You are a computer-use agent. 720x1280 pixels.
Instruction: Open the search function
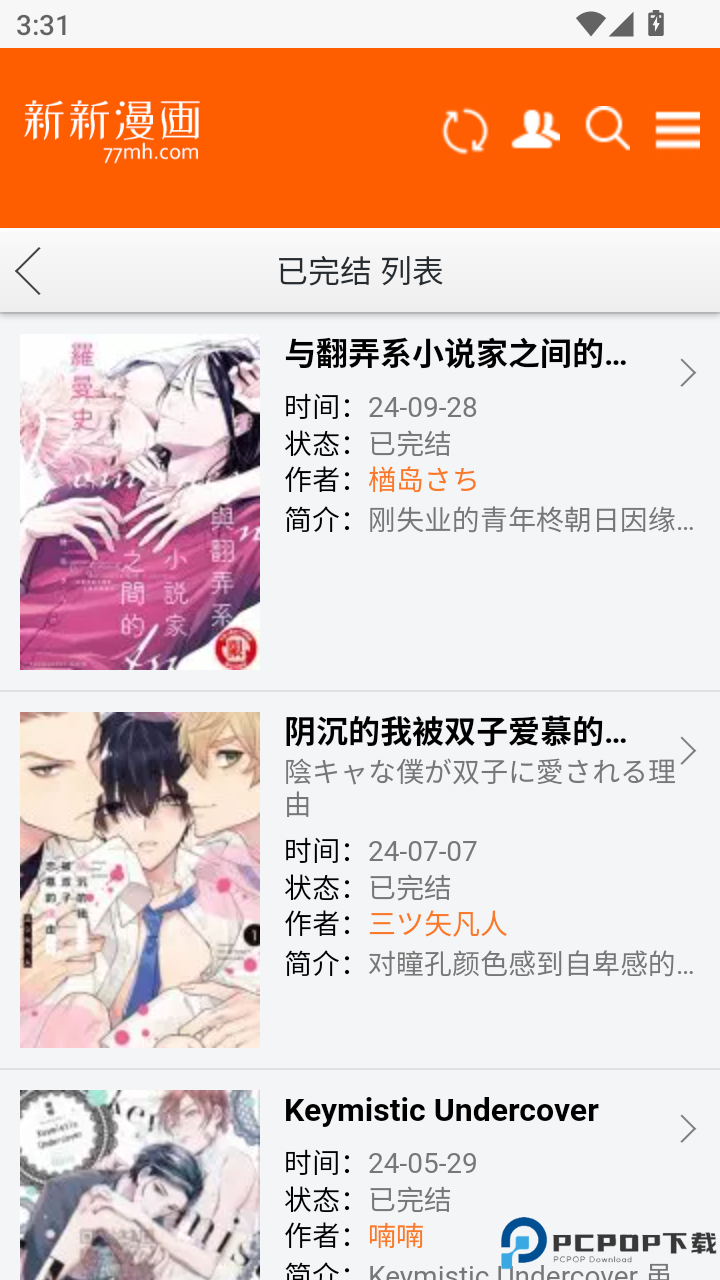[606, 129]
